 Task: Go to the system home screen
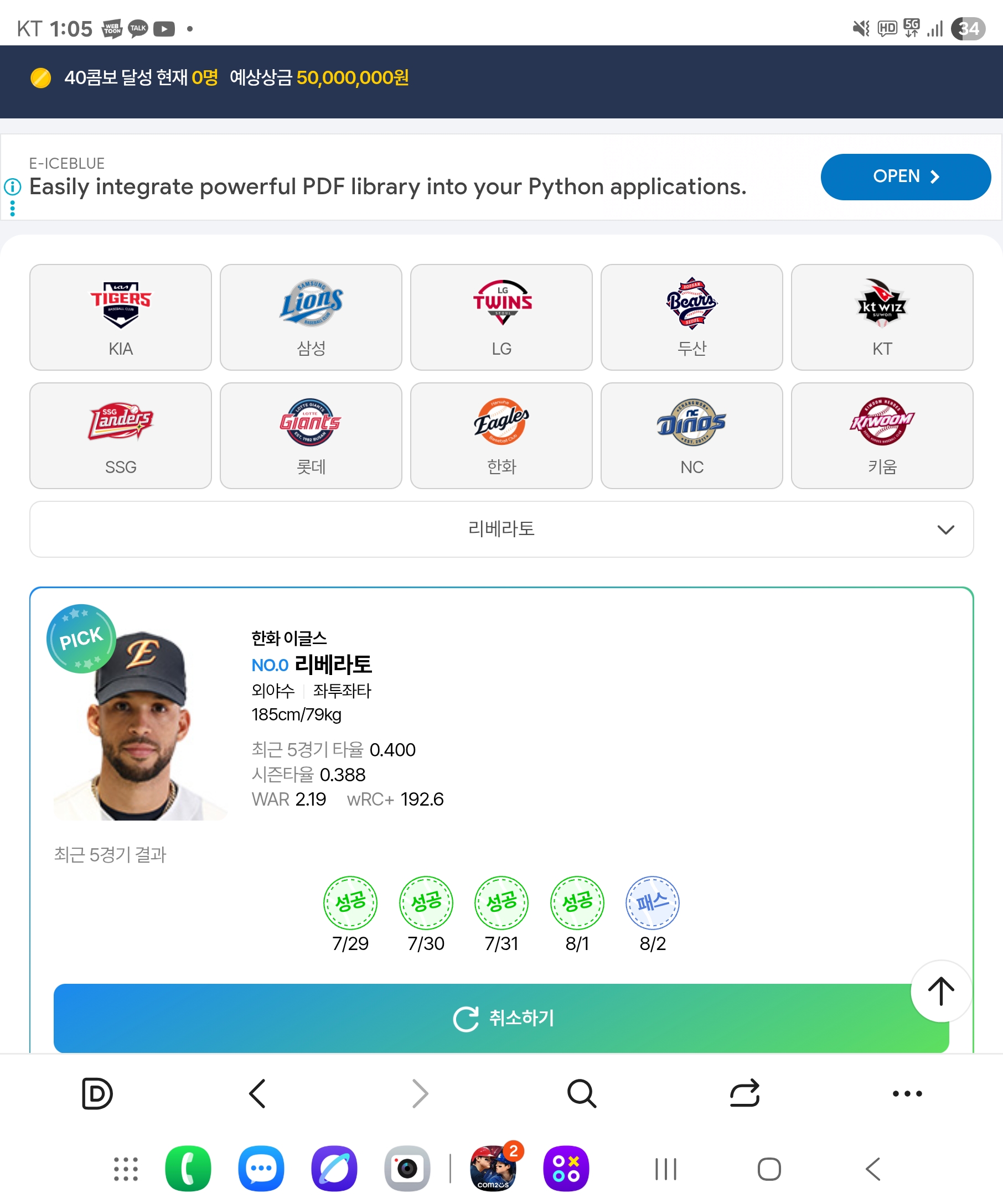pyautogui.click(x=768, y=1169)
